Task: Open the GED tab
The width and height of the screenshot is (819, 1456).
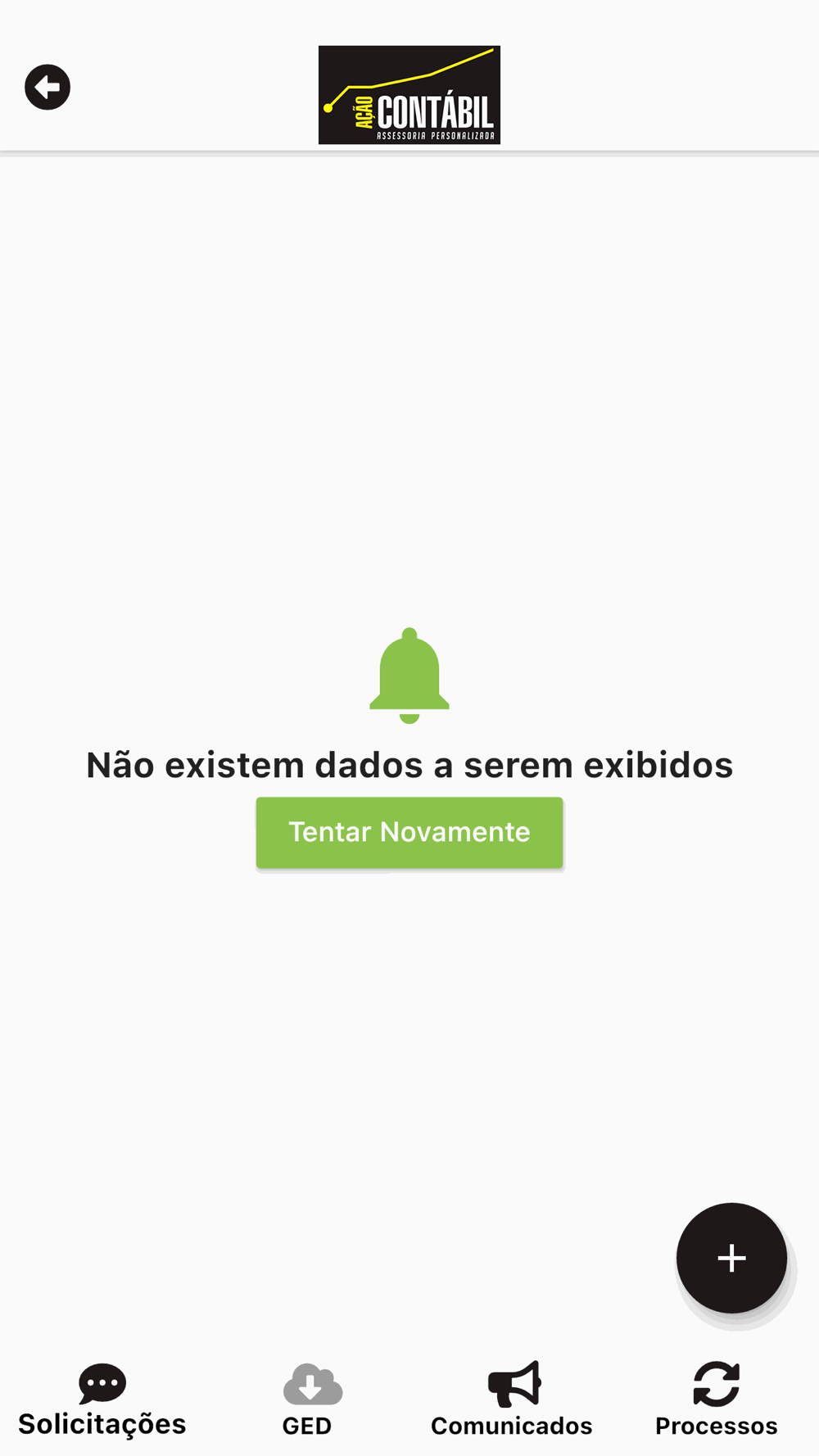Action: [x=307, y=1400]
